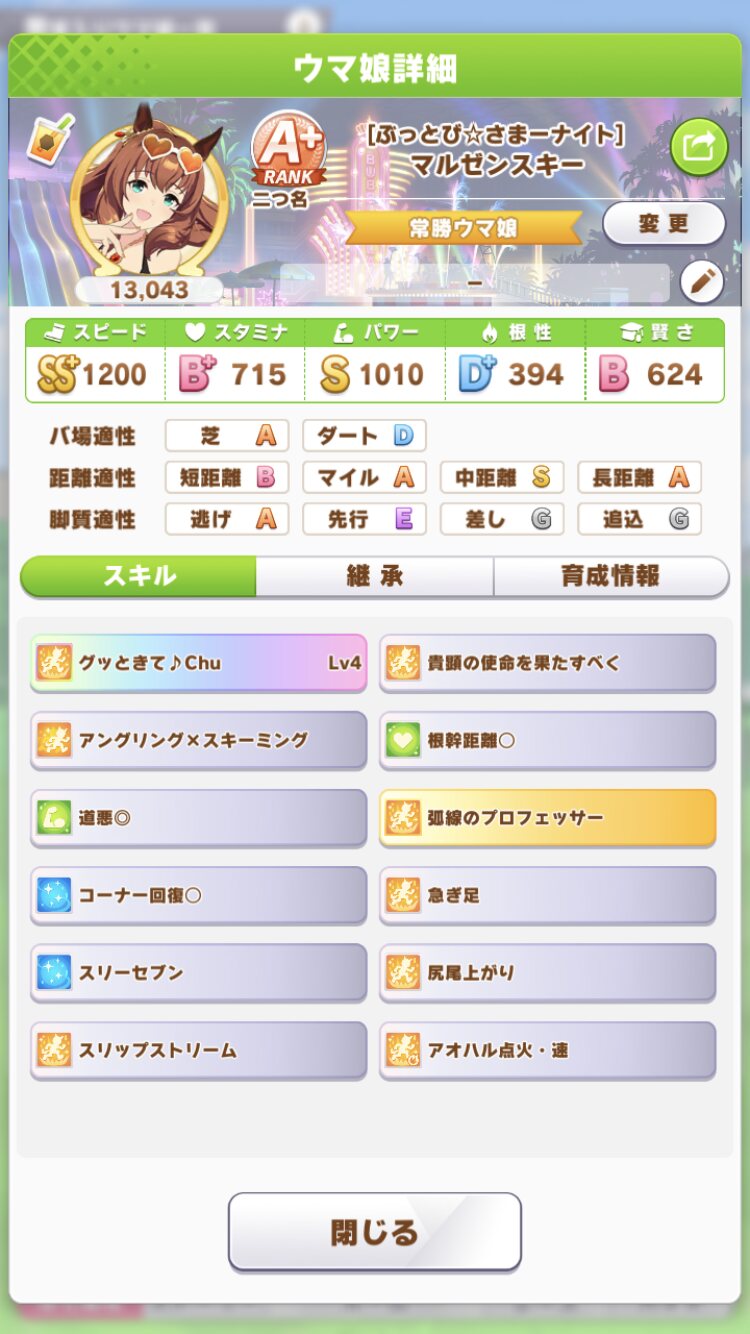Switch to the 育成情報 tab
The width and height of the screenshot is (750, 1334).
[x=610, y=576]
